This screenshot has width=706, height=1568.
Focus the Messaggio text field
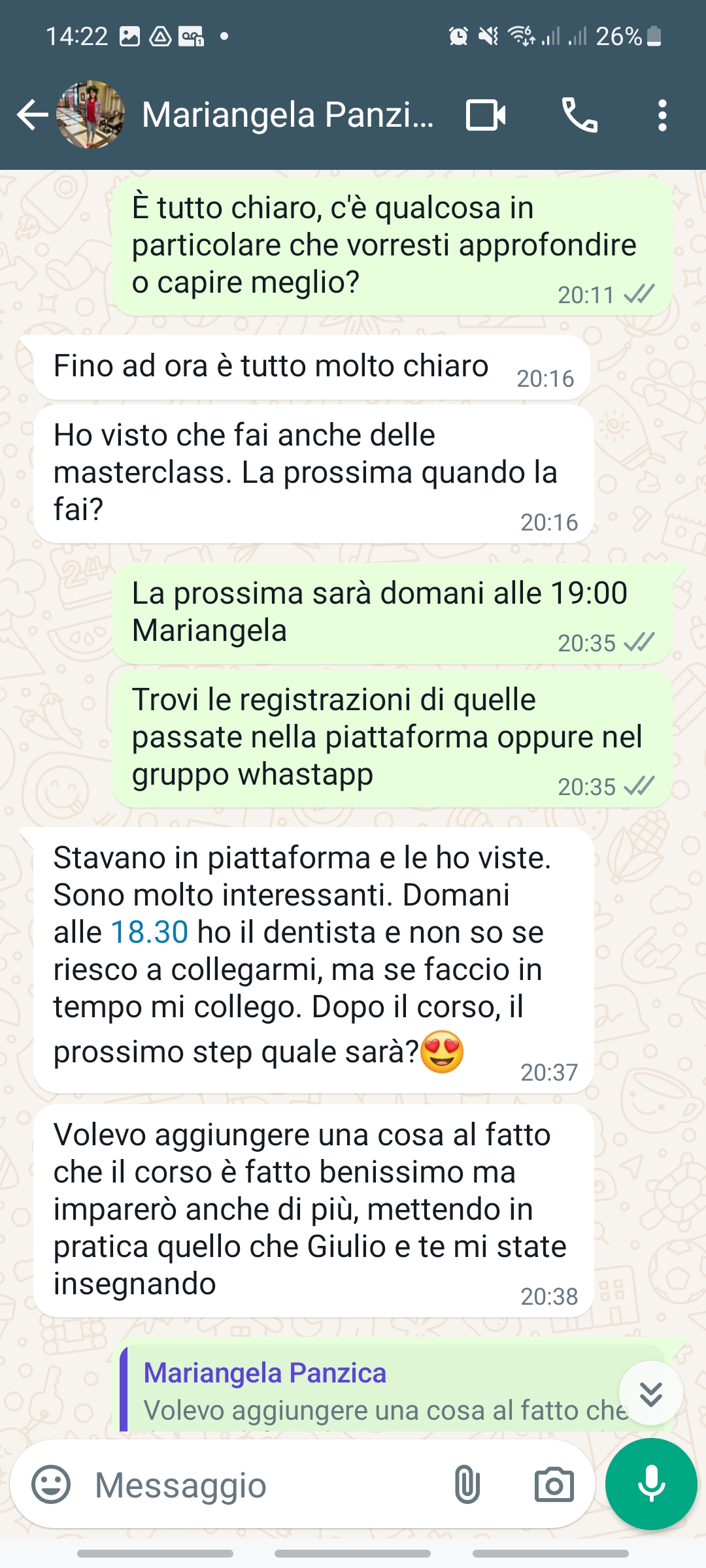(261, 1484)
